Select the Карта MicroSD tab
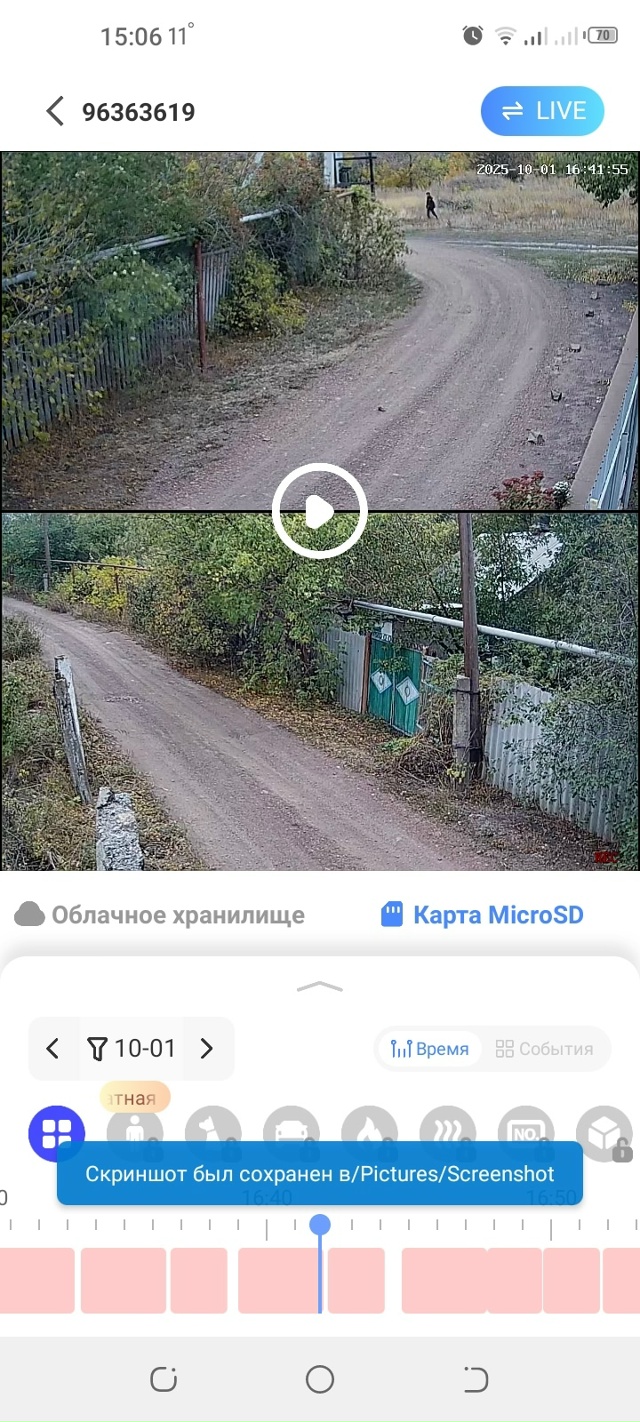 (x=483, y=914)
